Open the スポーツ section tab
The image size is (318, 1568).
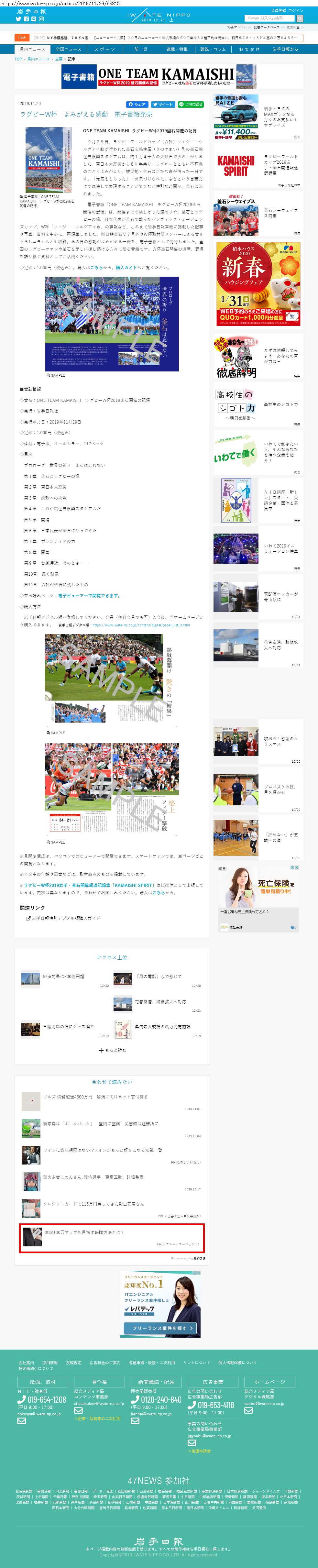104,49
